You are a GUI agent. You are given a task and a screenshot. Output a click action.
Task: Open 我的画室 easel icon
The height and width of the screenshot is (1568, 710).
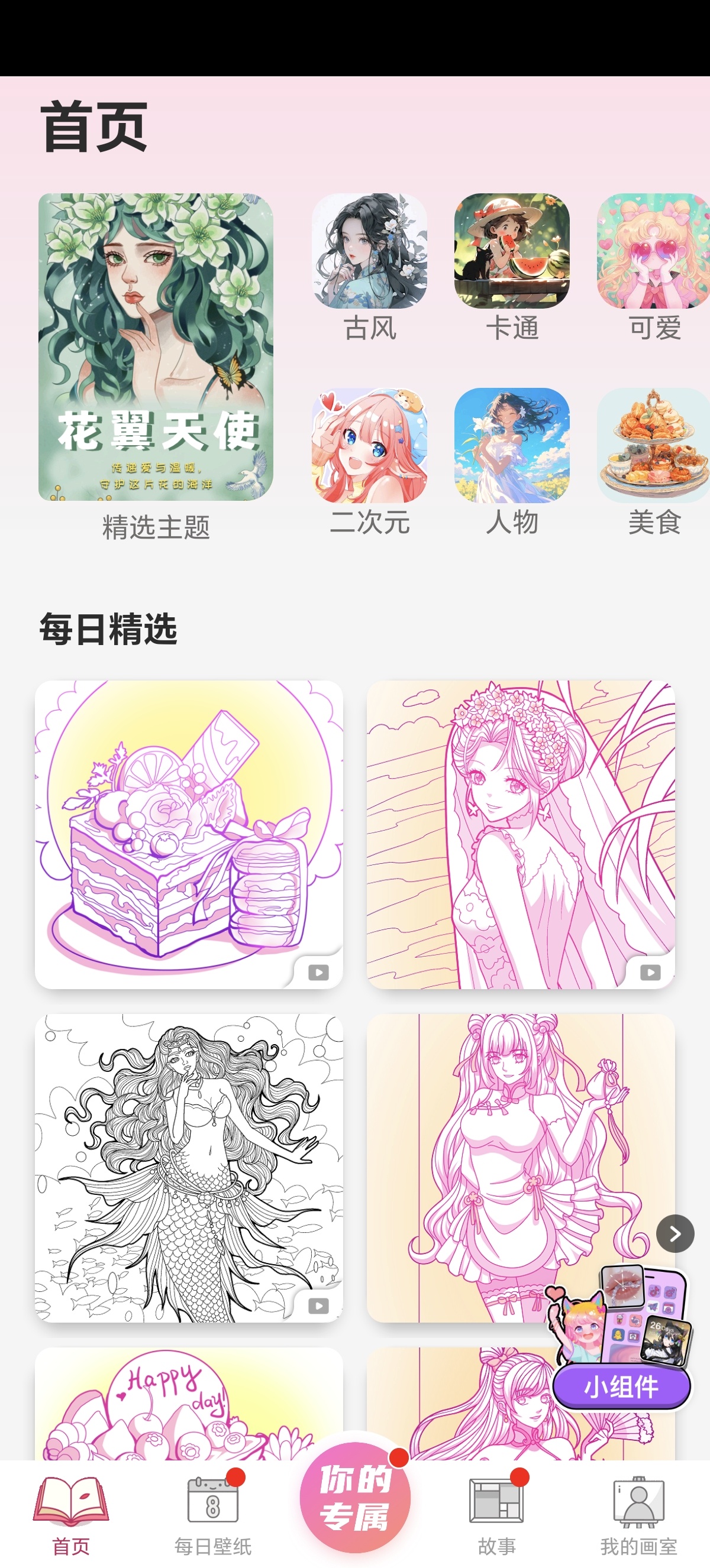point(637,1501)
